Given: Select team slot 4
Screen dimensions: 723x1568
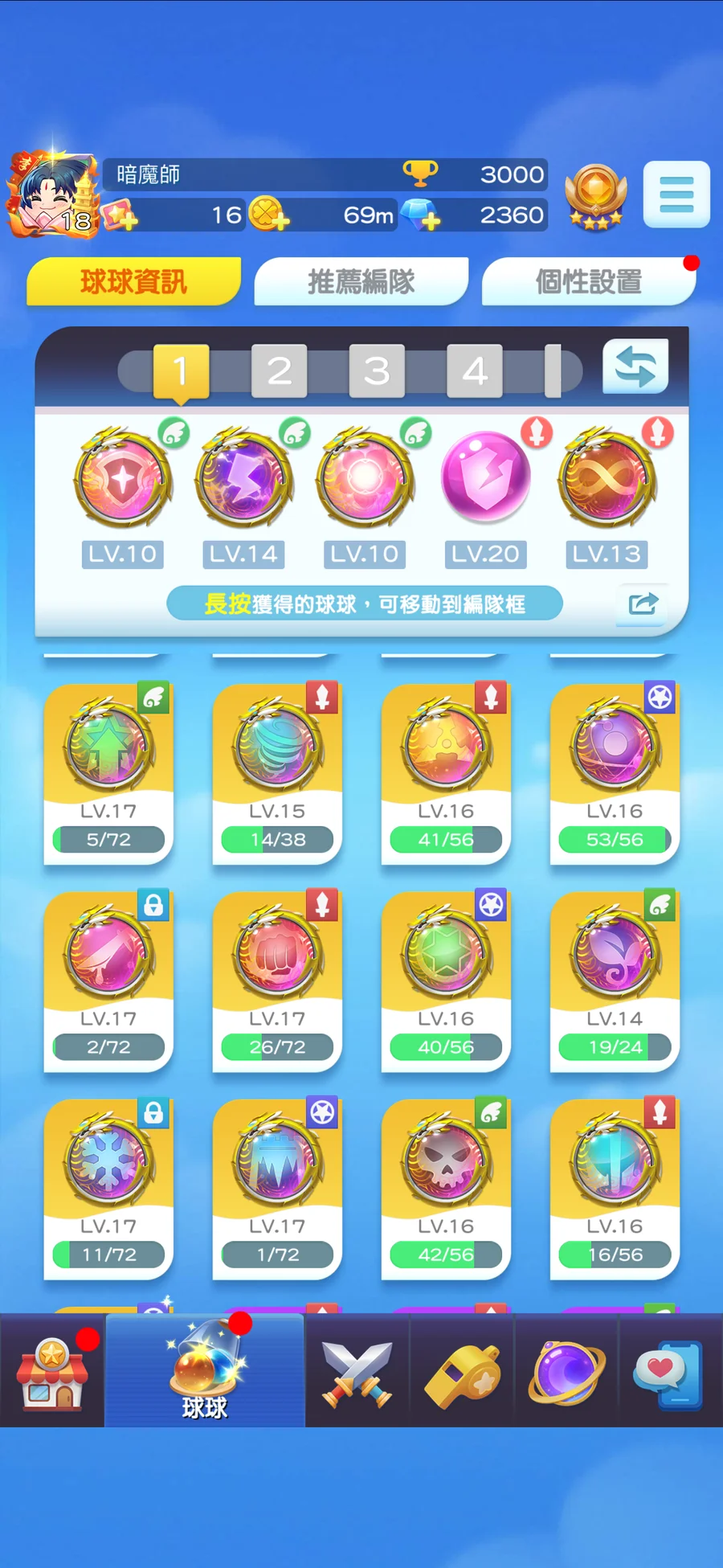Looking at the screenshot, I should pos(474,371).
